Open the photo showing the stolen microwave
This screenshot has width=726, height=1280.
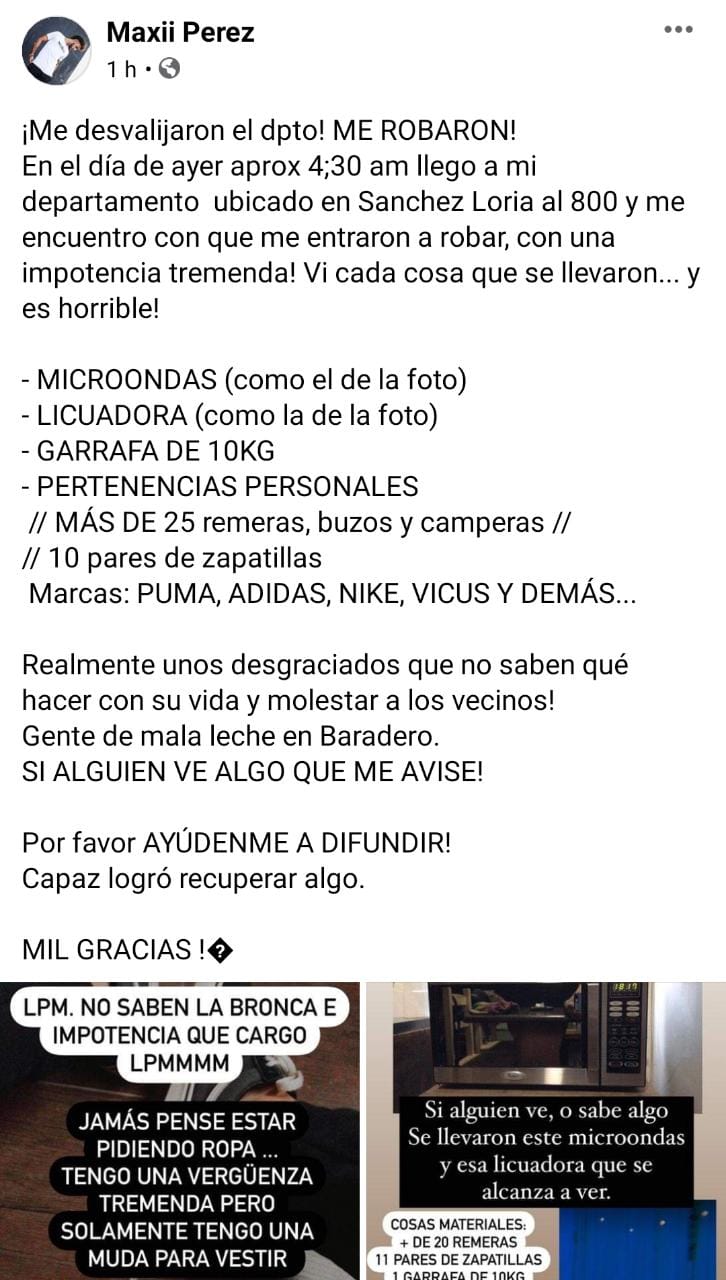[x=545, y=1130]
